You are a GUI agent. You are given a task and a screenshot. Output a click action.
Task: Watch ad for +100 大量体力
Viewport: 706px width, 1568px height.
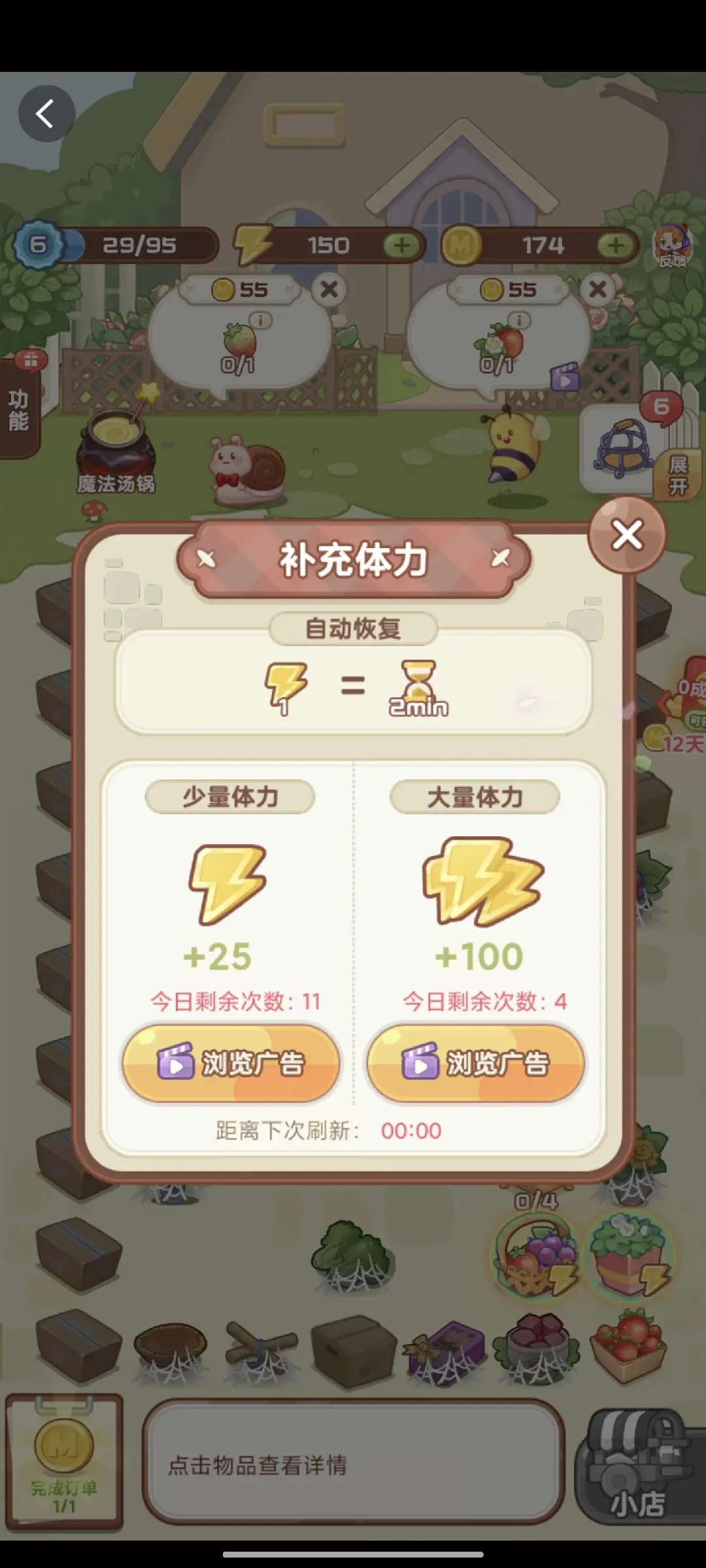475,1063
